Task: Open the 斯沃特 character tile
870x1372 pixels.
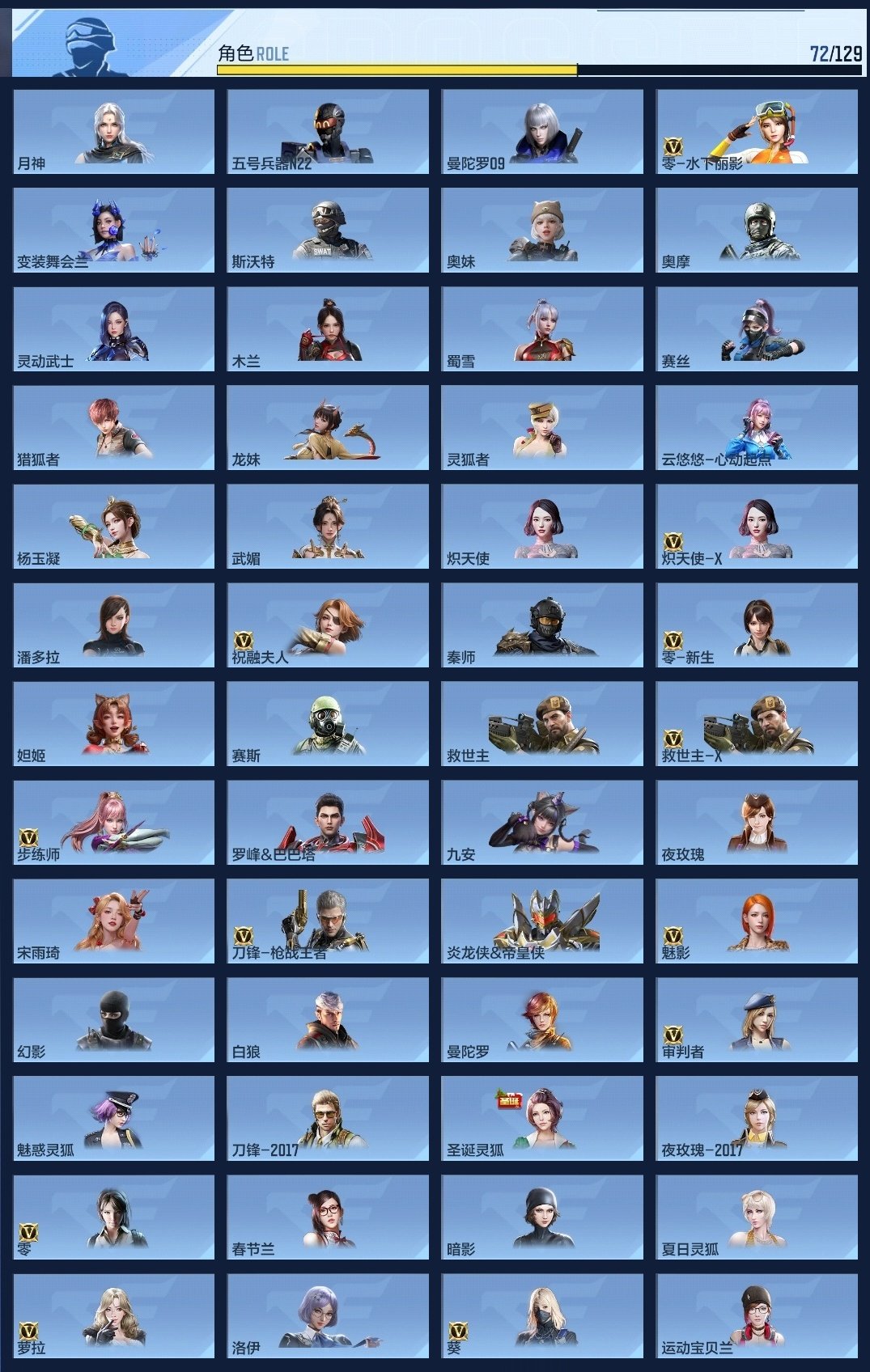Action: click(x=328, y=231)
